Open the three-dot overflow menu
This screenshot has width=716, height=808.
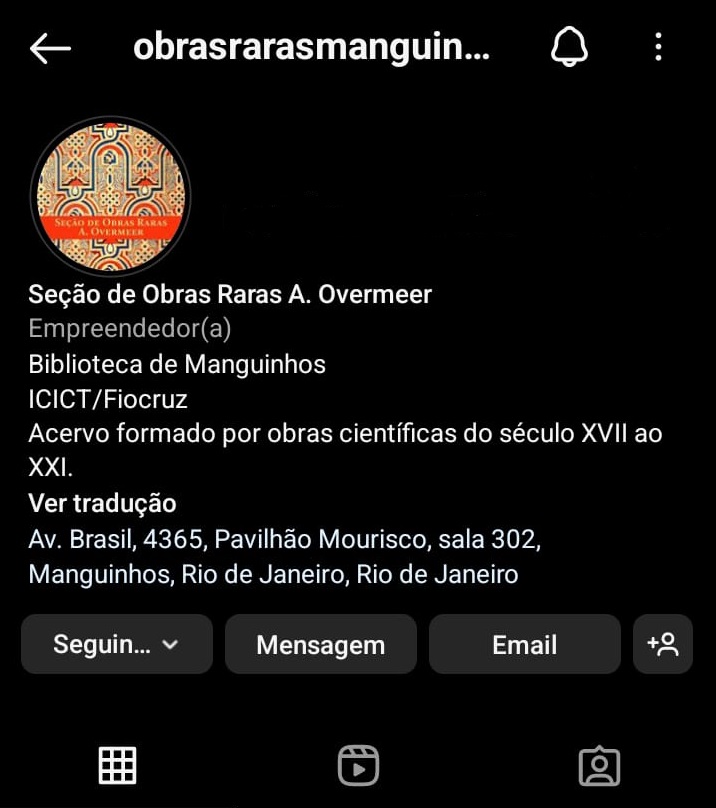coord(658,47)
